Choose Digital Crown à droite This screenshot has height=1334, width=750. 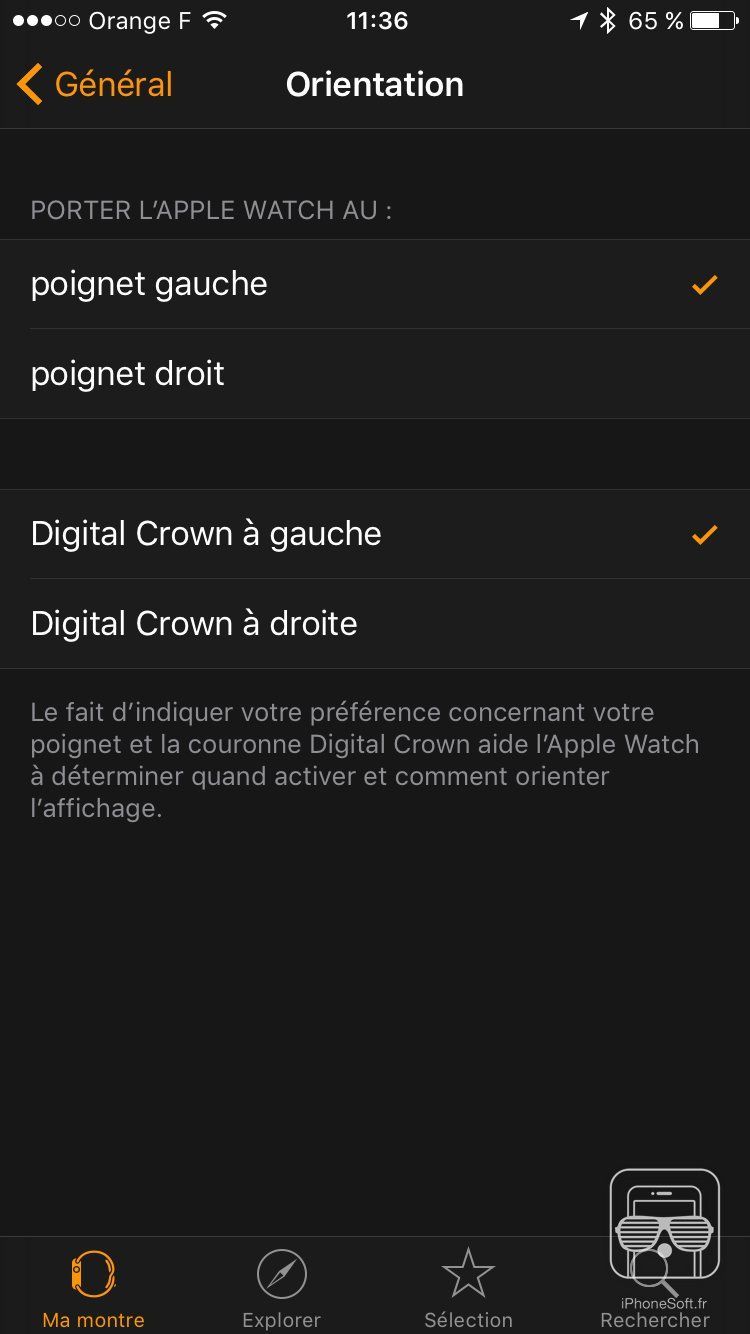[x=375, y=624]
